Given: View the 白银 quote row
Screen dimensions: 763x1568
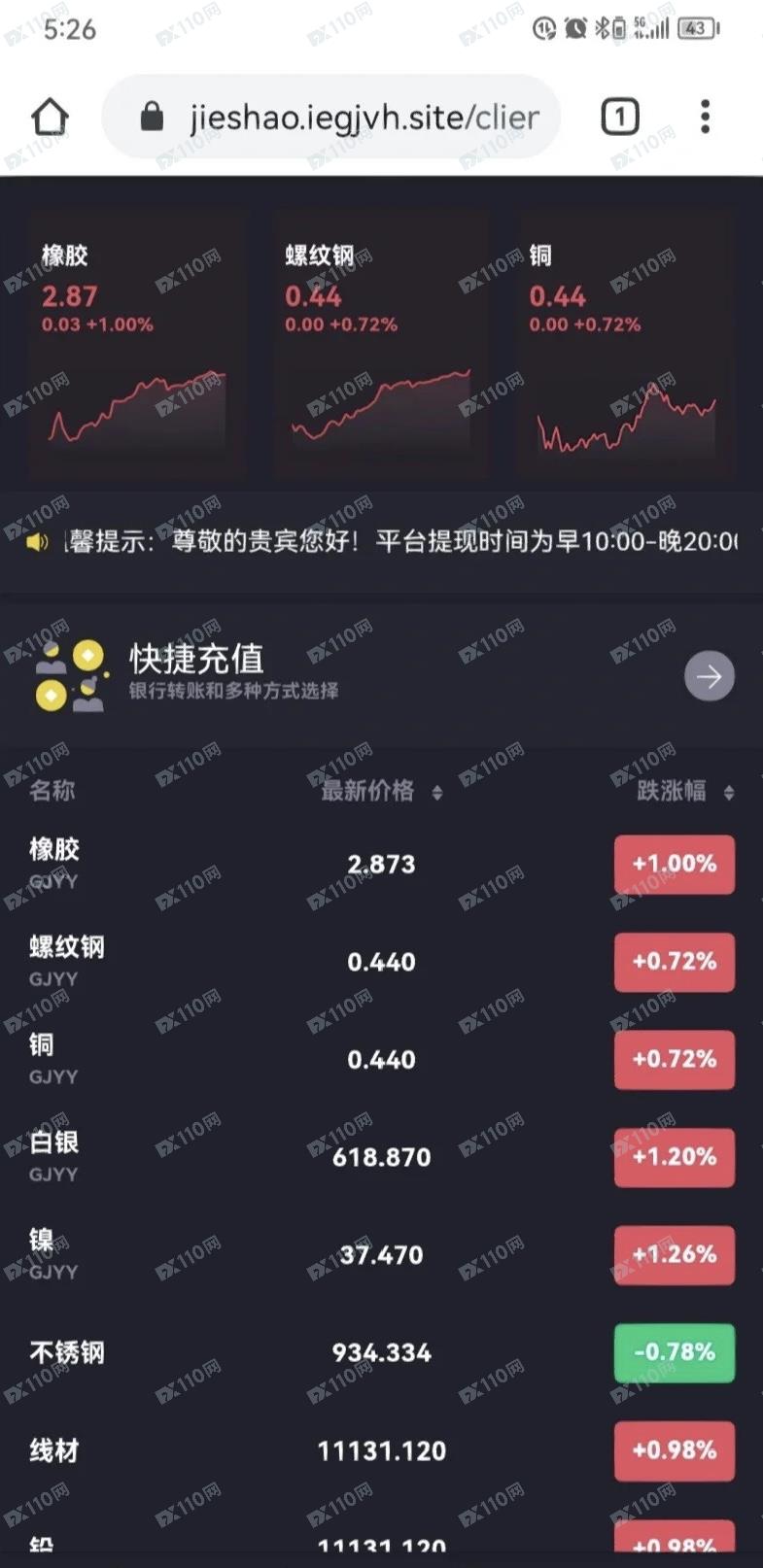Looking at the screenshot, I should [x=381, y=1157].
